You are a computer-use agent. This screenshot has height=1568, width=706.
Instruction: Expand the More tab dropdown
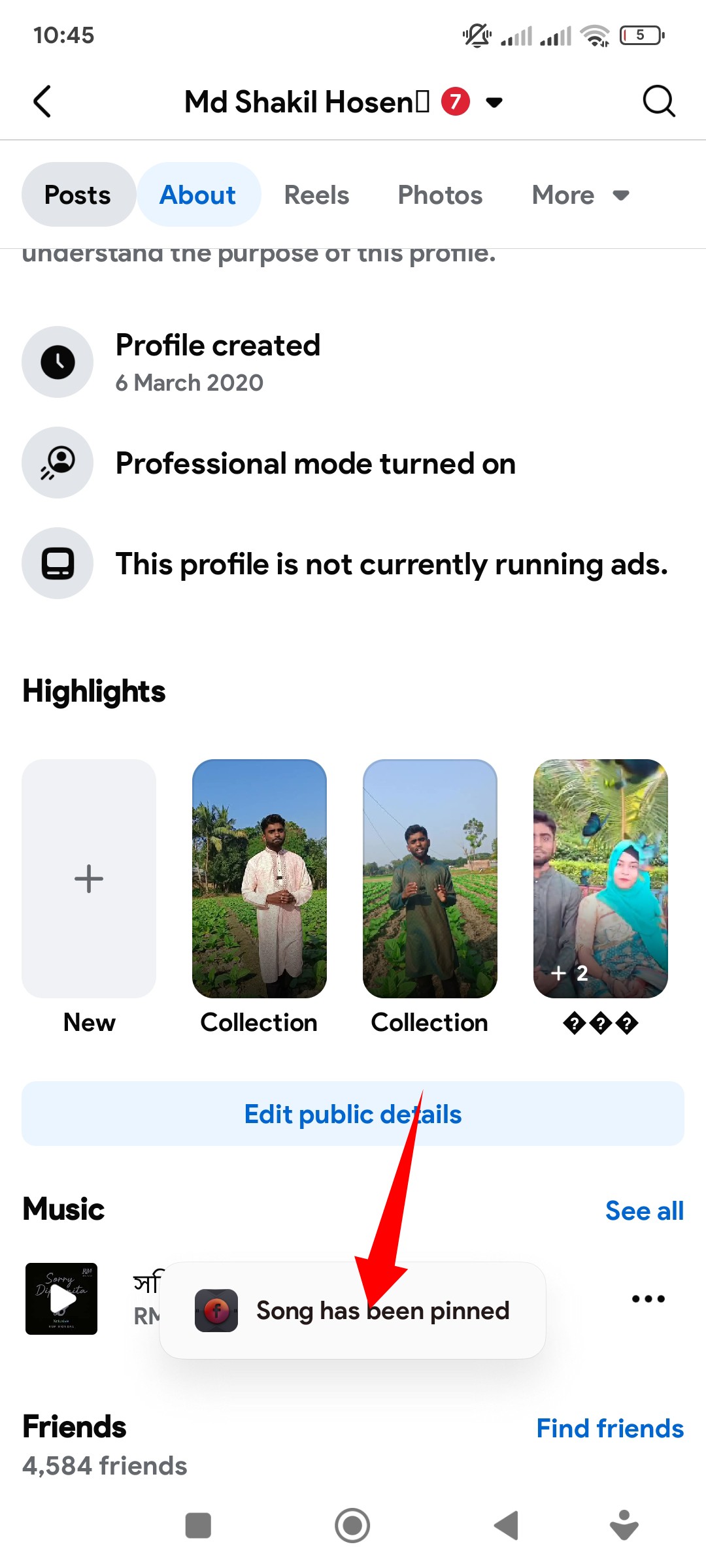580,195
